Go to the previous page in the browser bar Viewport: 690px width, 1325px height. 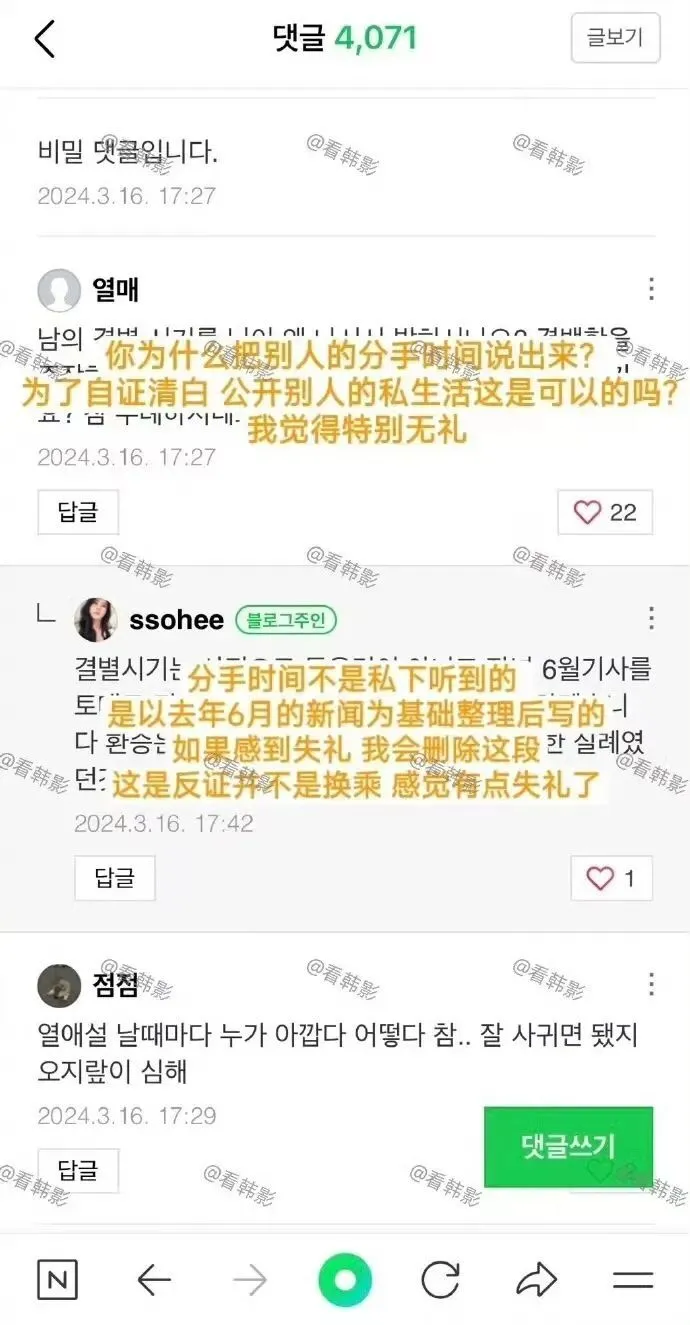pyautogui.click(x=154, y=1280)
